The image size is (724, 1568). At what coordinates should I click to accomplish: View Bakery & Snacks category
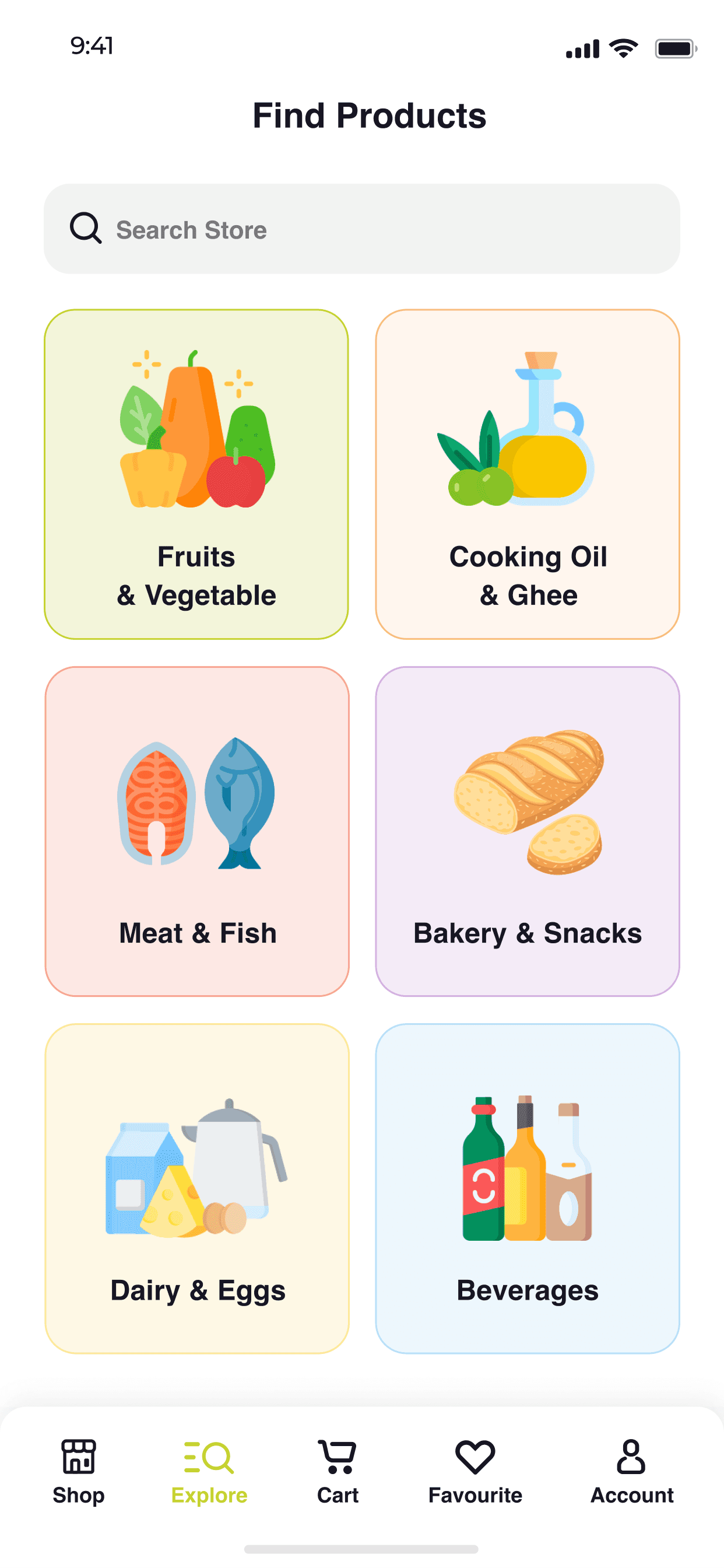527,831
